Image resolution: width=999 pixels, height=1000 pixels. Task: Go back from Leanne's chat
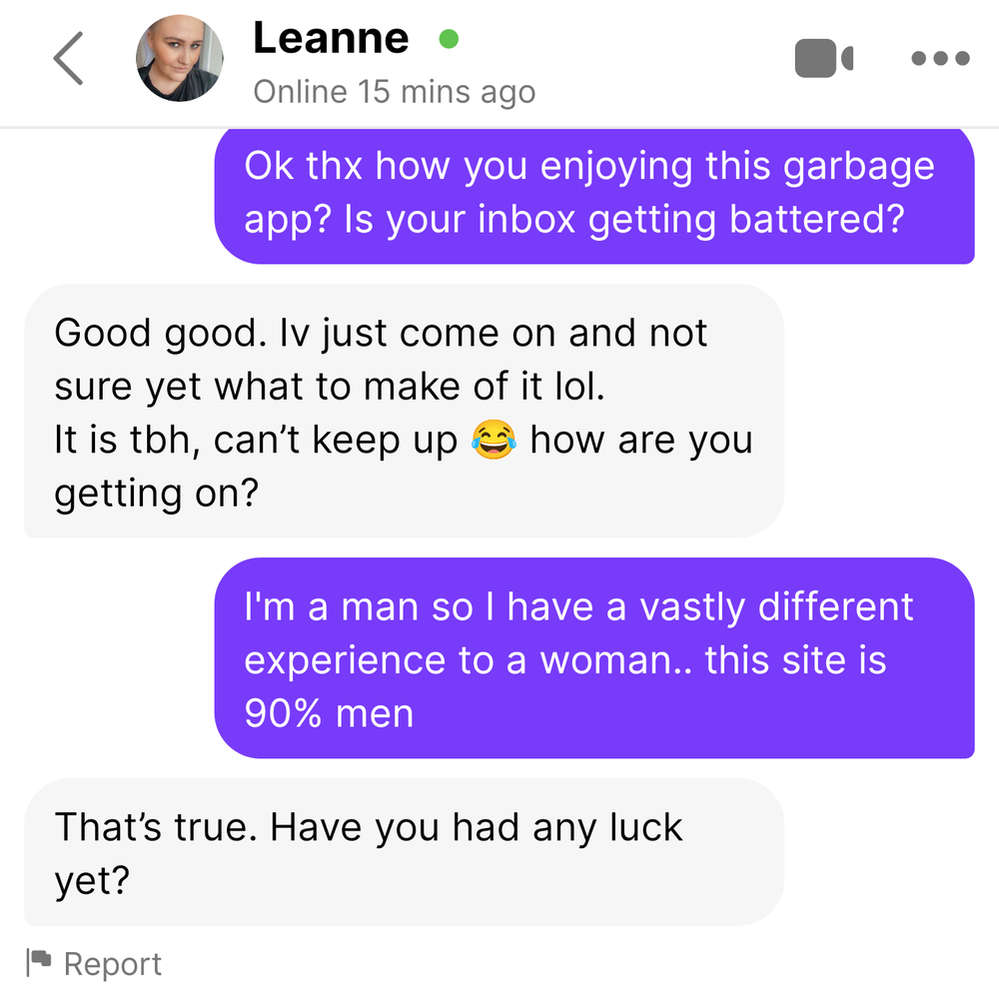click(x=68, y=59)
